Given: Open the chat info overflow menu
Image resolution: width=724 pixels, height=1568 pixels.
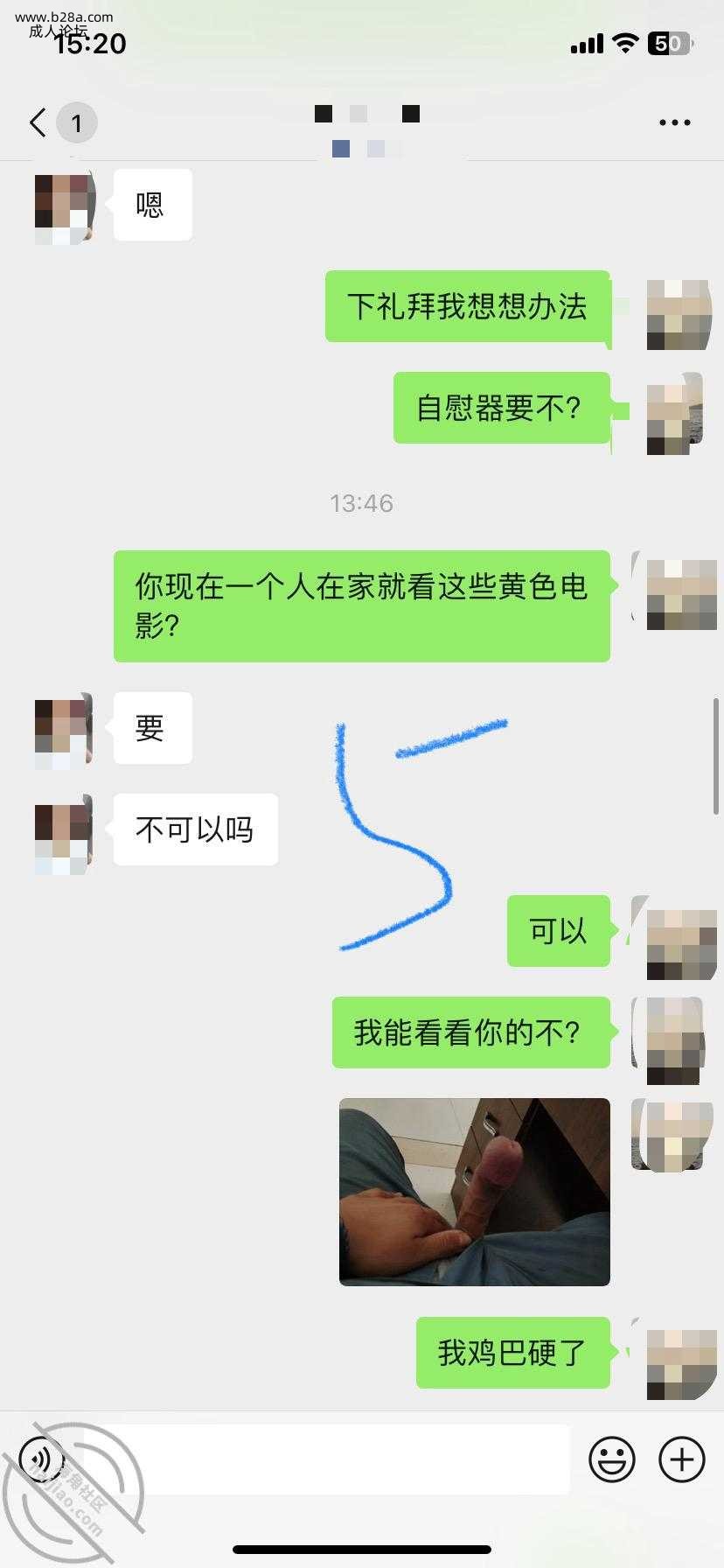Looking at the screenshot, I should click(674, 122).
